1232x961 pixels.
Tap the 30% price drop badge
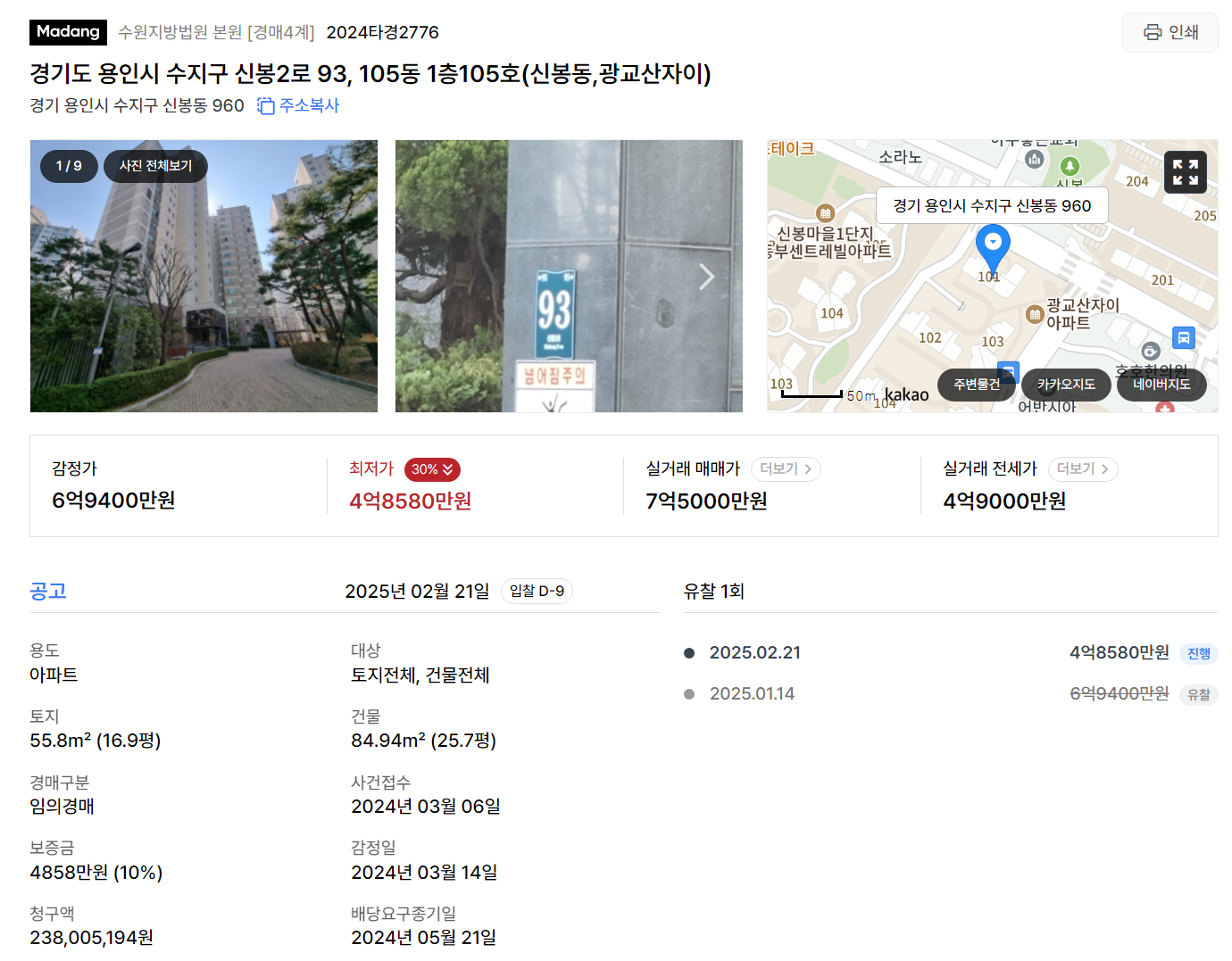click(432, 469)
